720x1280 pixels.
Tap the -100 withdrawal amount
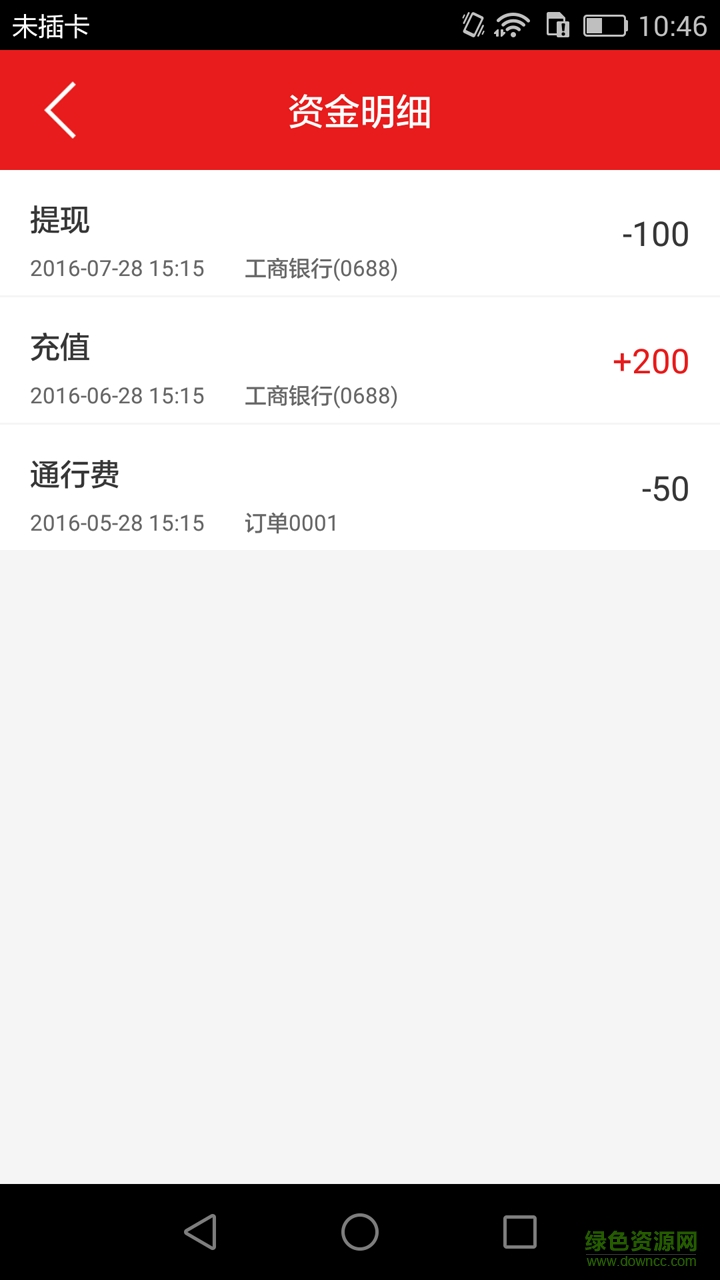point(655,234)
